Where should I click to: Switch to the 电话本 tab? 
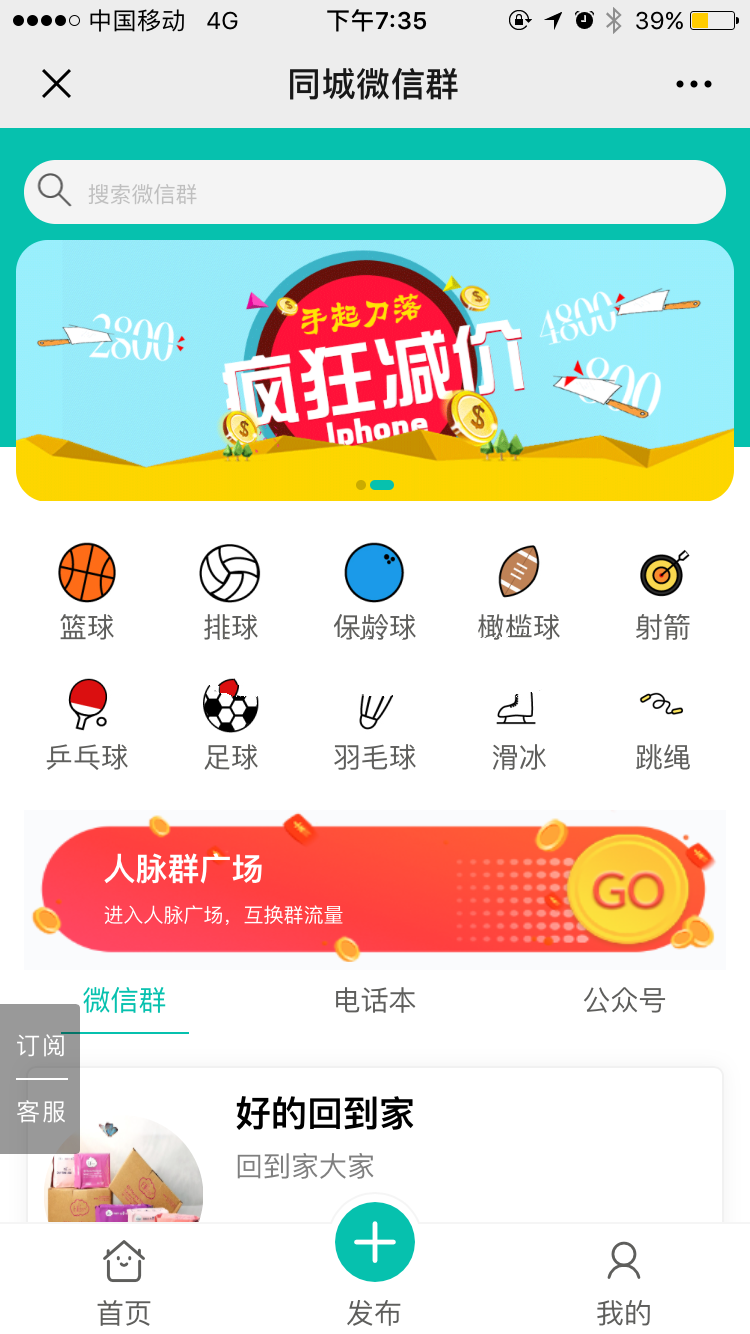(x=374, y=1000)
